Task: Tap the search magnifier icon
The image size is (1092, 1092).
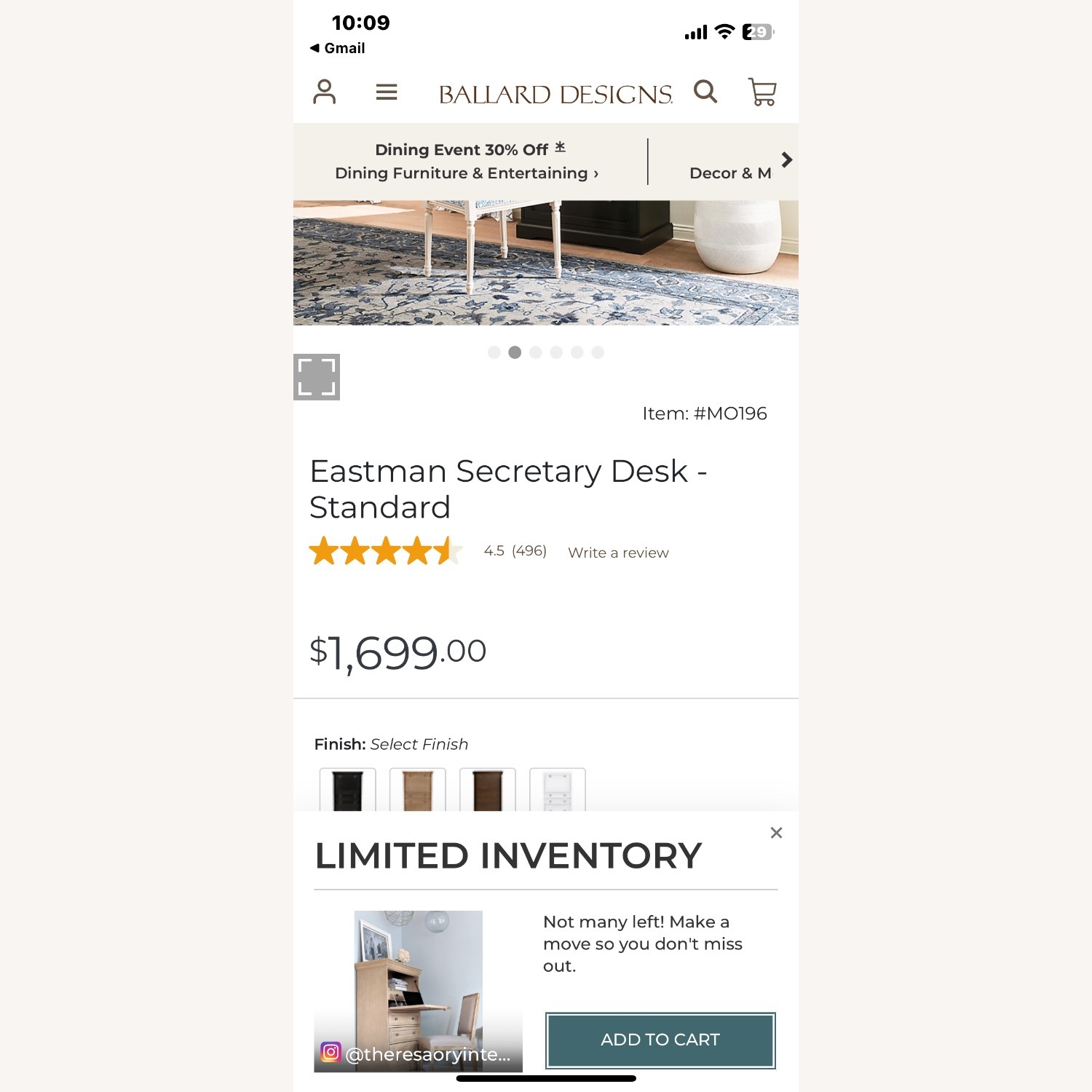Action: tap(705, 92)
